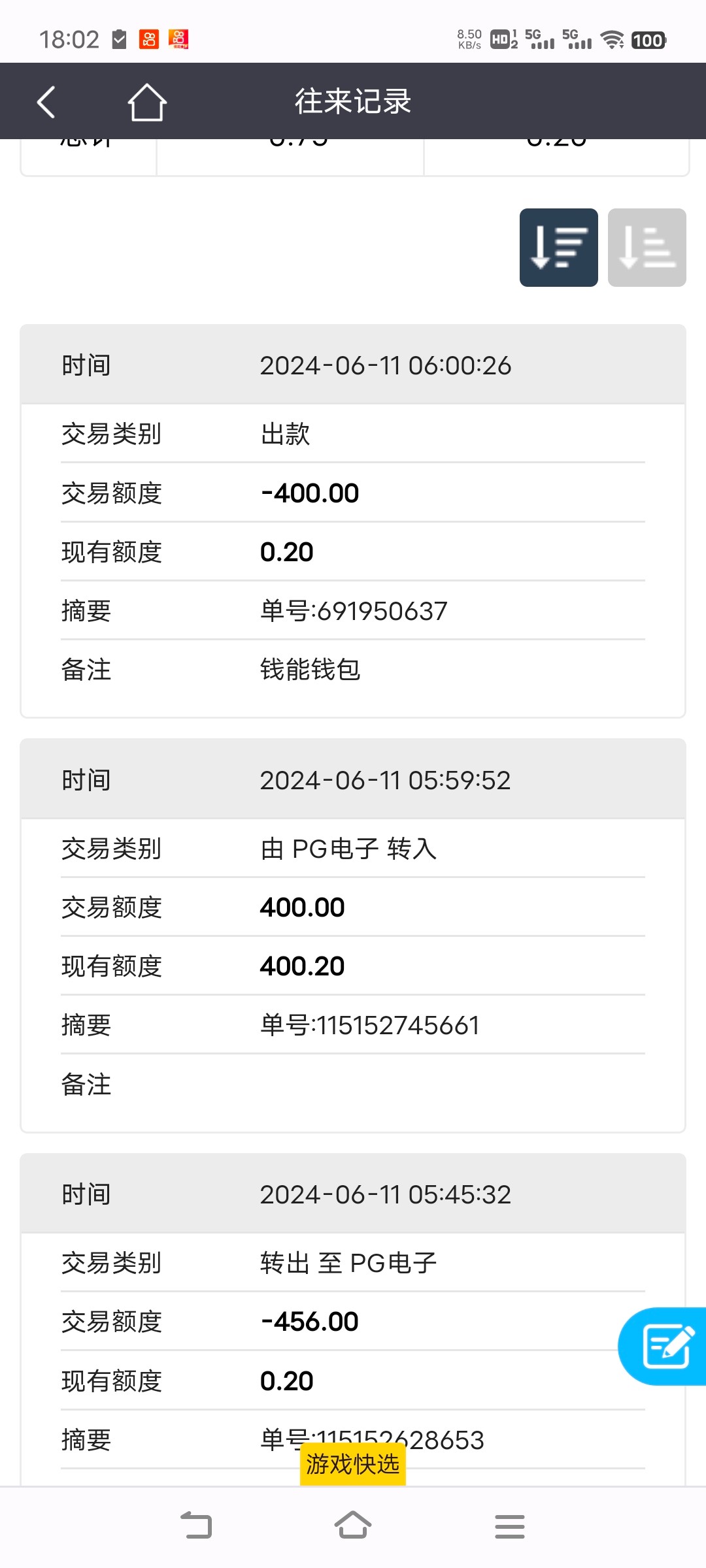This screenshot has height=1568, width=706.
Task: Toggle the active sort direction button
Action: (x=559, y=248)
